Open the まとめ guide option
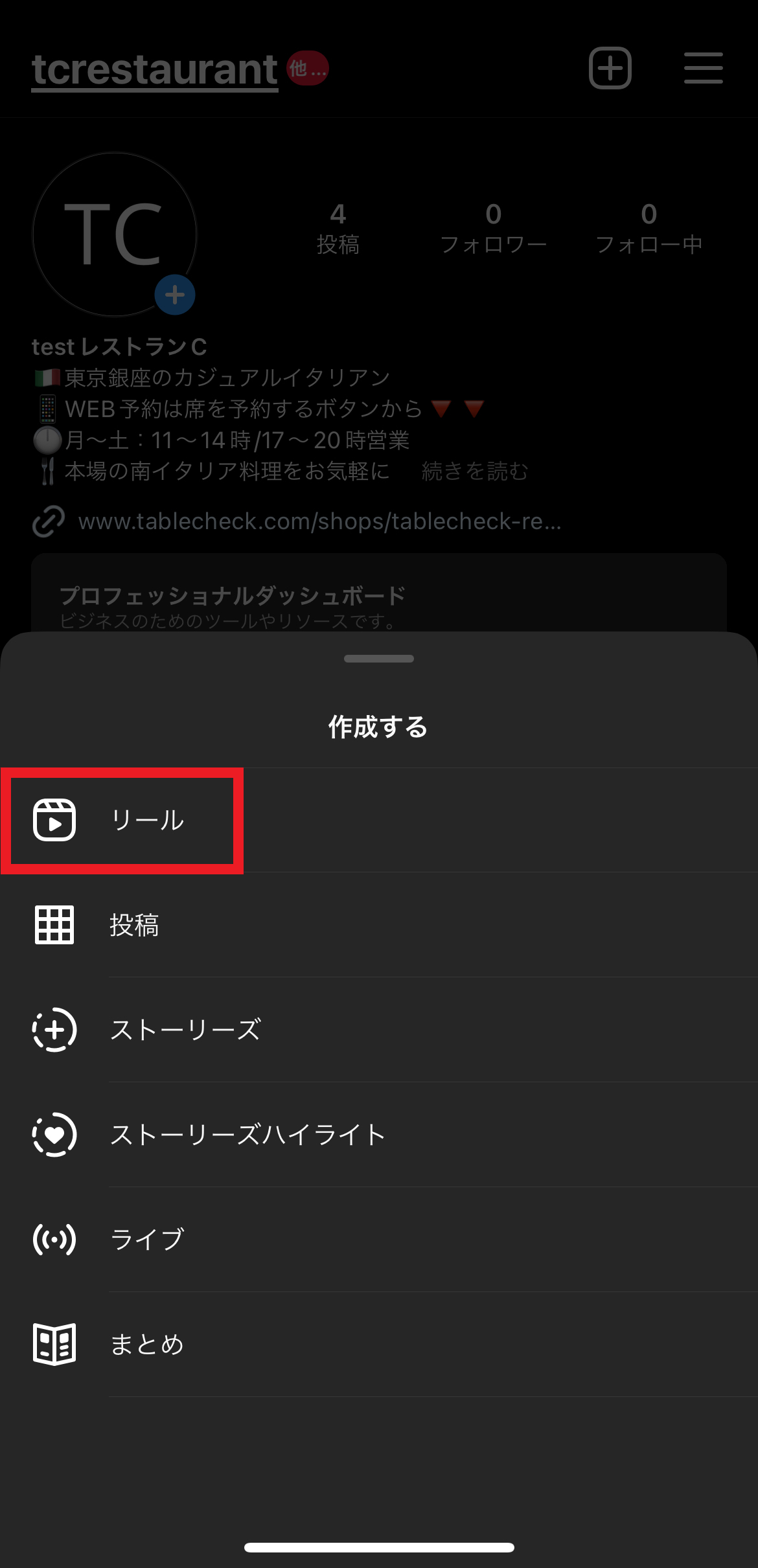This screenshot has width=758, height=1568. [379, 1345]
